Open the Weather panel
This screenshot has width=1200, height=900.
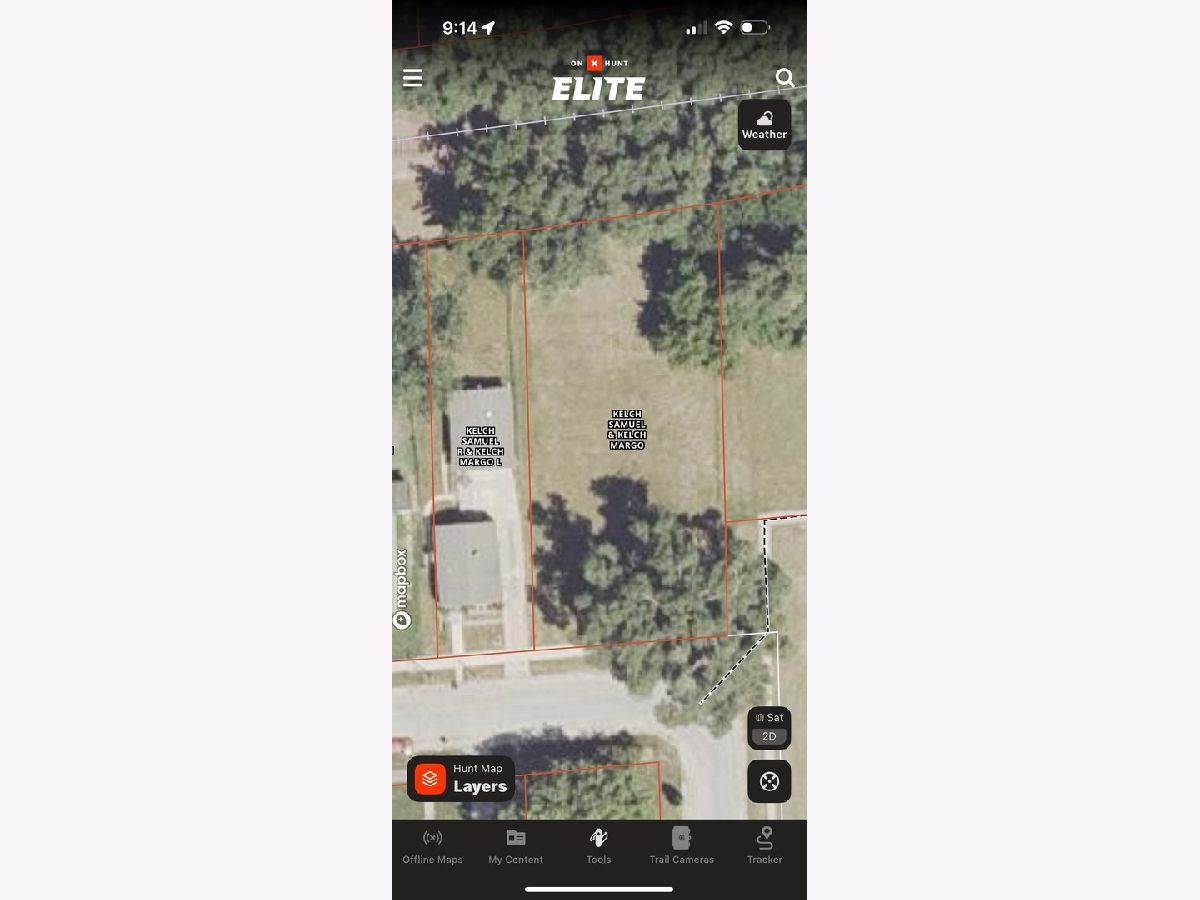click(x=764, y=125)
